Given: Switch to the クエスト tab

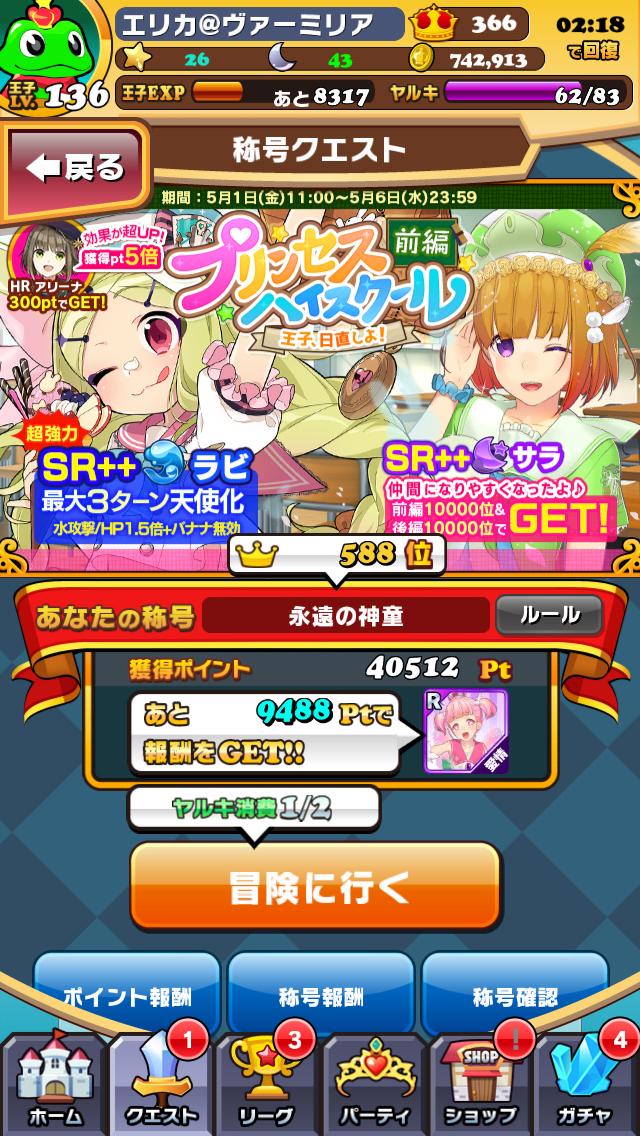Looking at the screenshot, I should tap(161, 1084).
